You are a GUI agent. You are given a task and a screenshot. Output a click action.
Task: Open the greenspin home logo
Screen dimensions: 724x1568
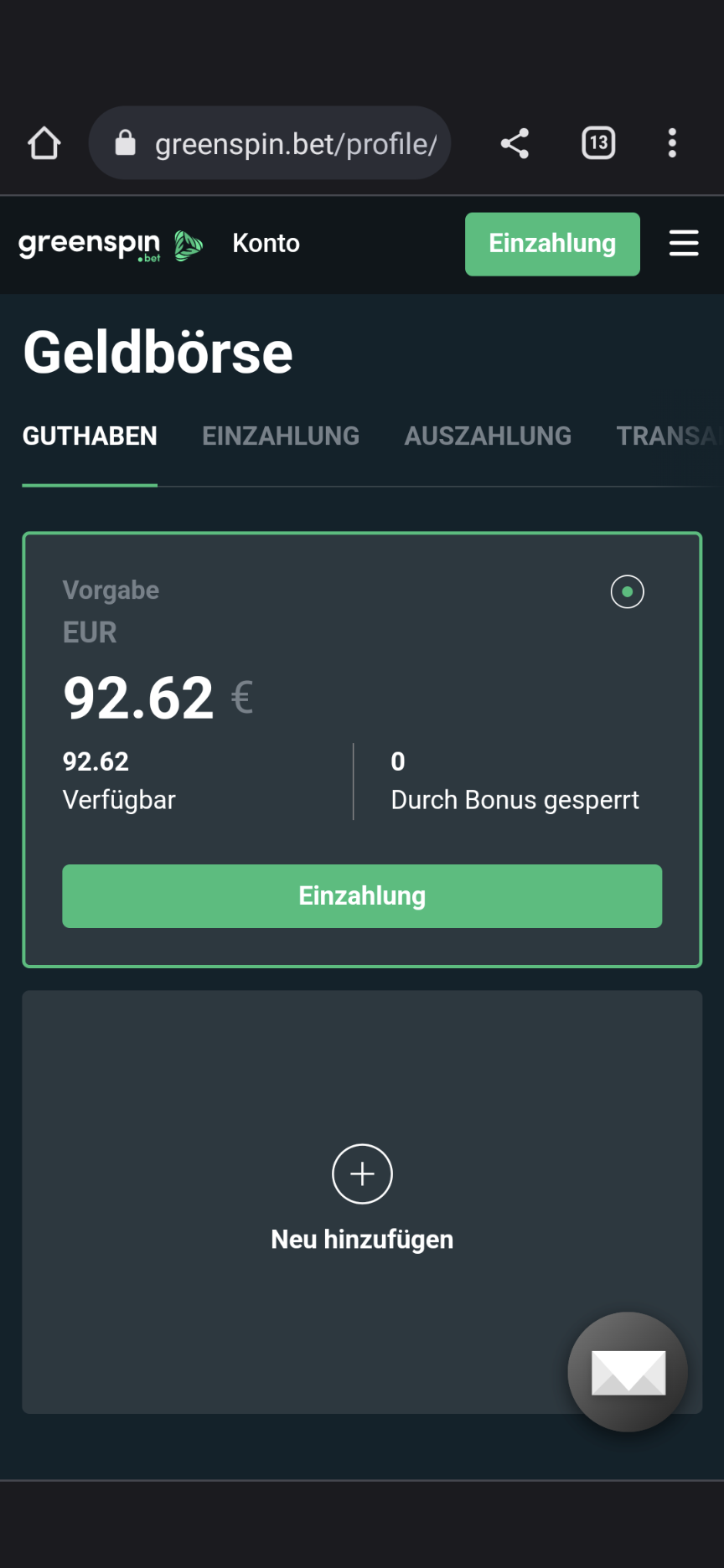click(111, 245)
